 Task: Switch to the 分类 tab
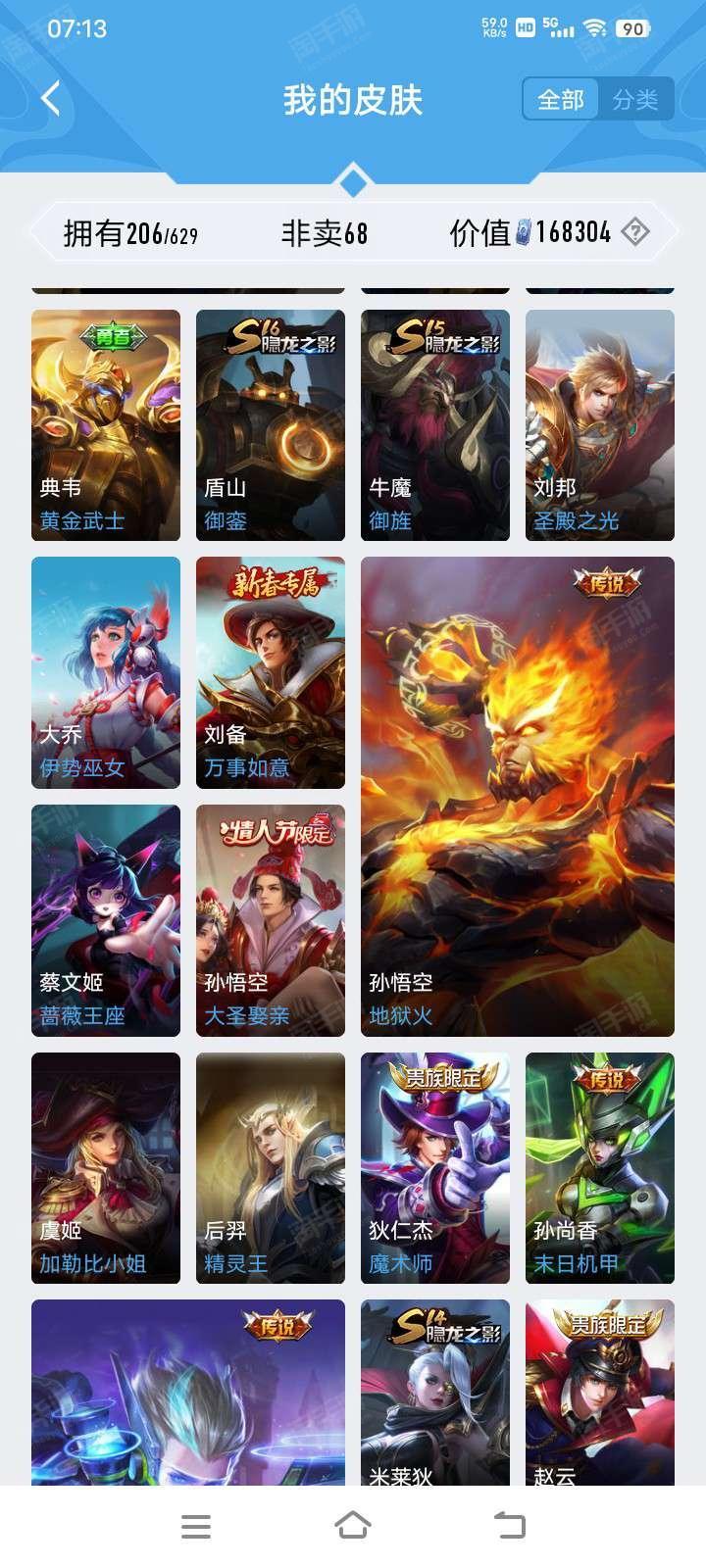tap(635, 99)
